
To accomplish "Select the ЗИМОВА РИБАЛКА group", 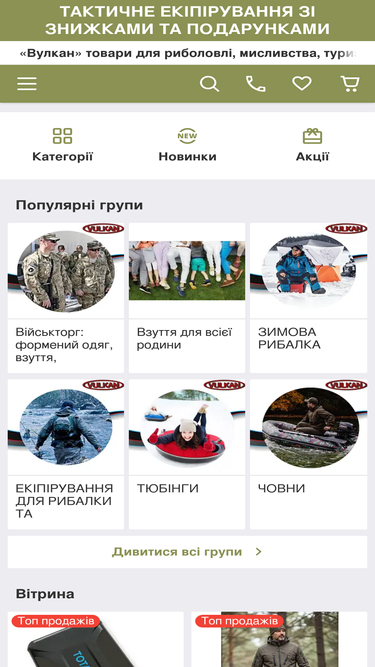I will 308,298.
